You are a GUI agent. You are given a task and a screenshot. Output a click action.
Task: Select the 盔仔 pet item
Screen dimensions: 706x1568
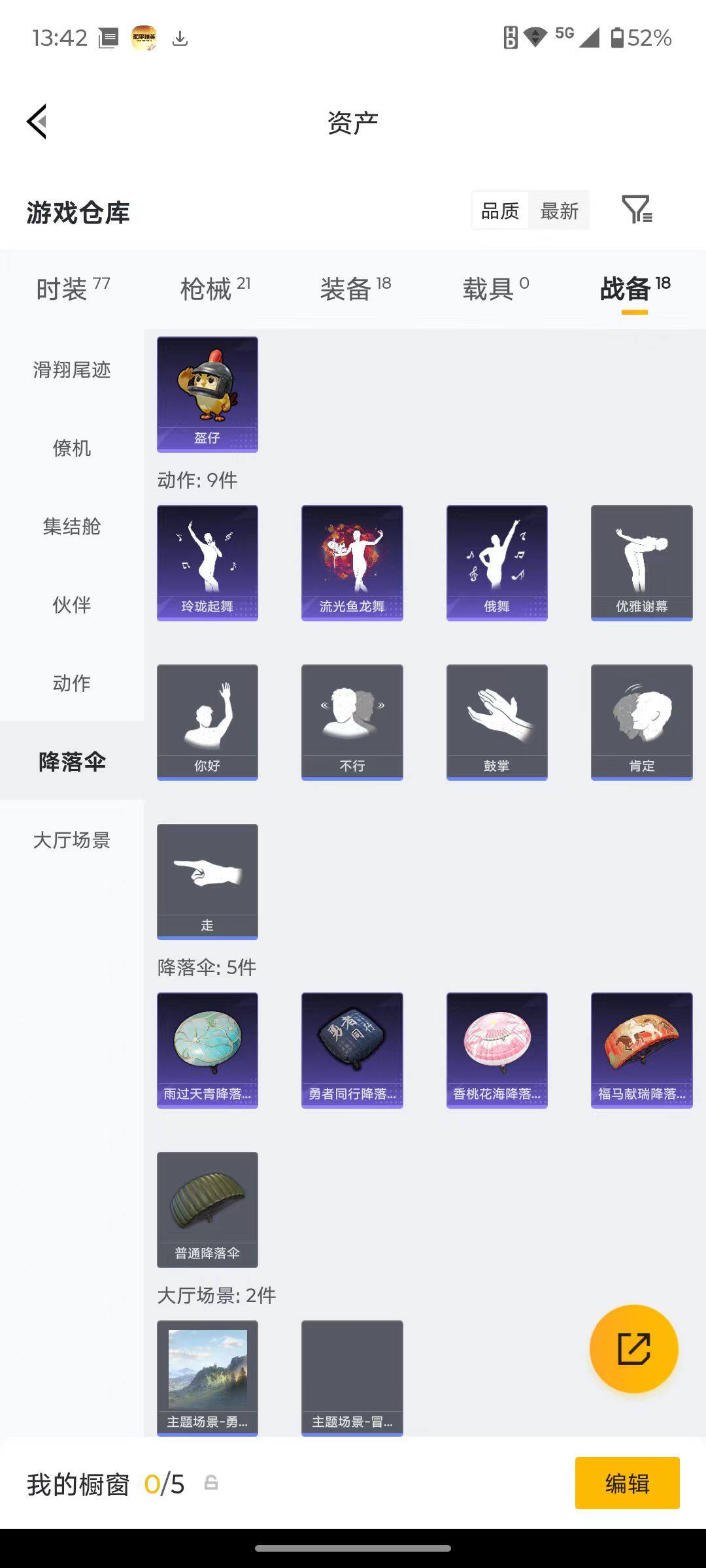click(207, 394)
